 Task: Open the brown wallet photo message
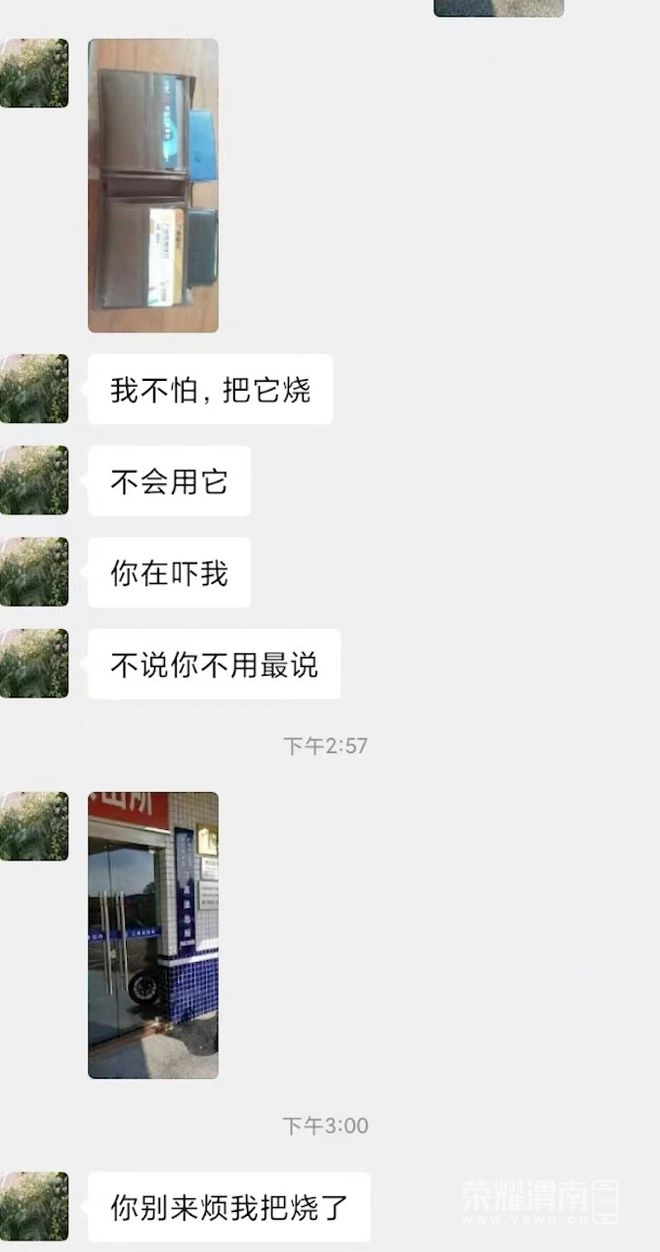tap(153, 185)
